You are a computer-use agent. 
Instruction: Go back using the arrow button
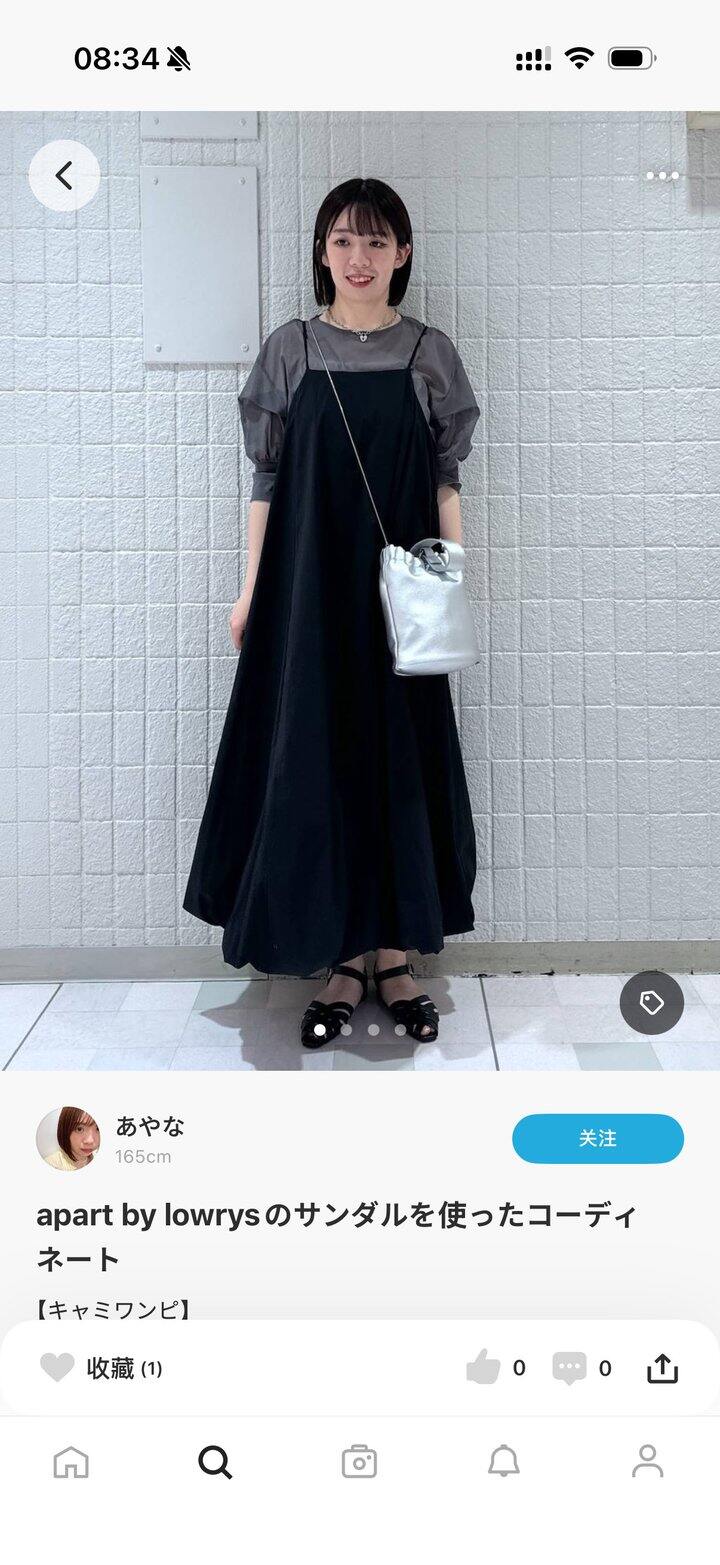[x=64, y=176]
